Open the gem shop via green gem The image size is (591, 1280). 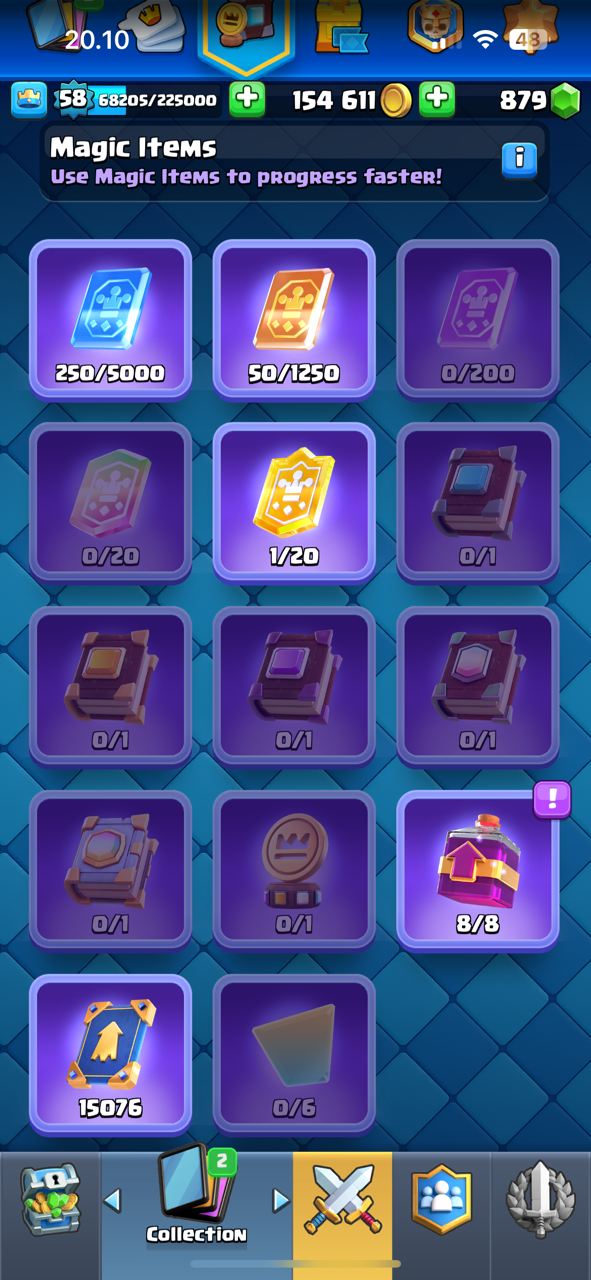click(x=565, y=101)
